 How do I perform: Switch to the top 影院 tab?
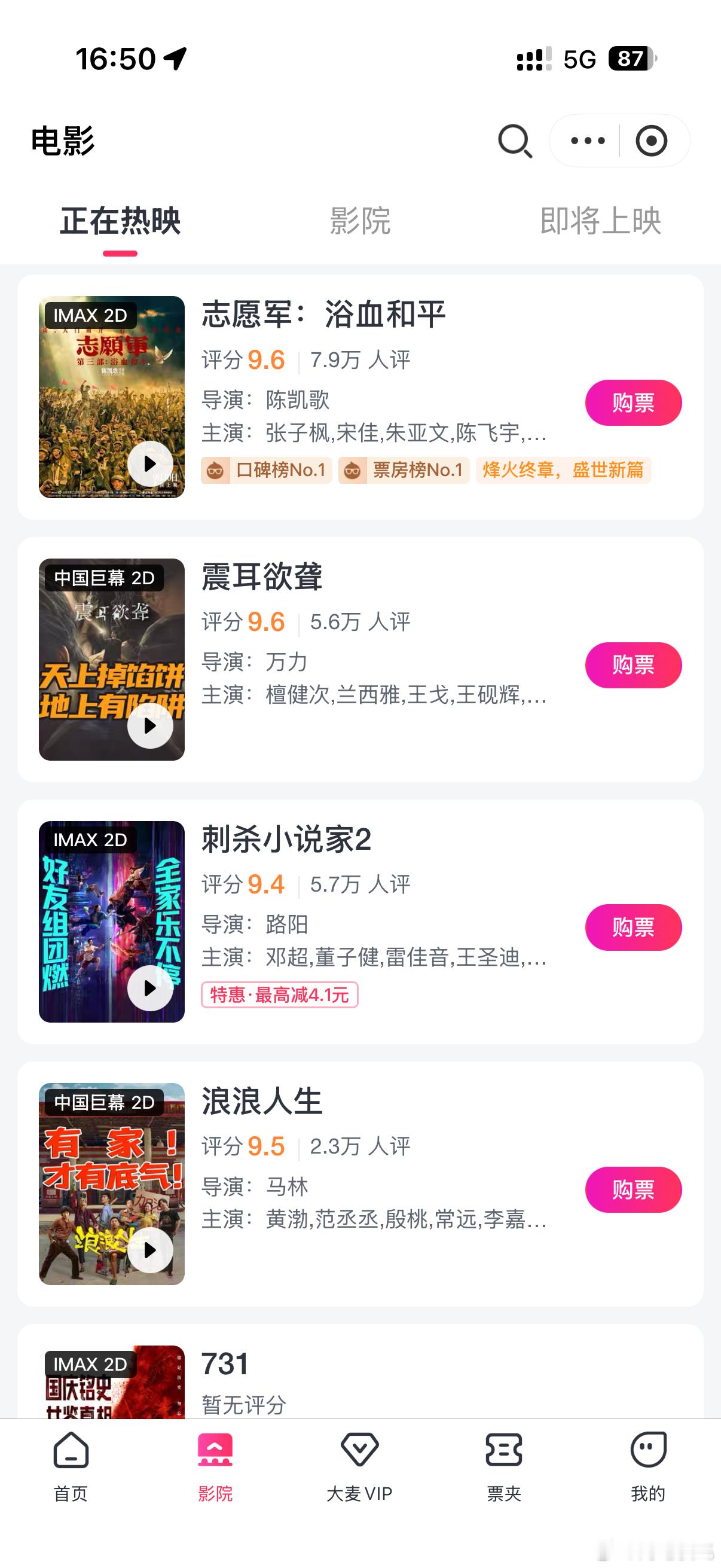point(360,220)
